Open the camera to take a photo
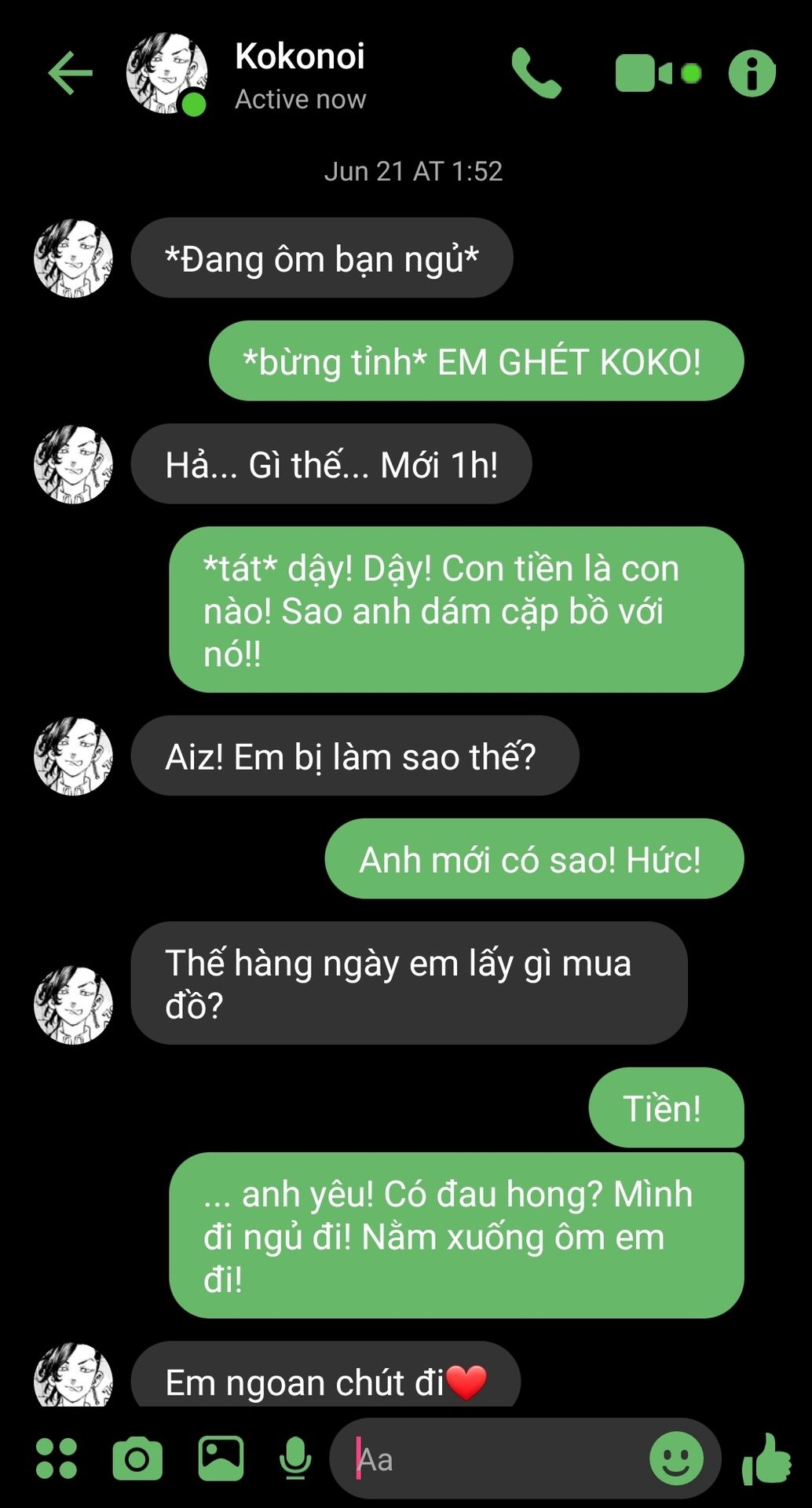This screenshot has height=1508, width=812. point(137,1459)
